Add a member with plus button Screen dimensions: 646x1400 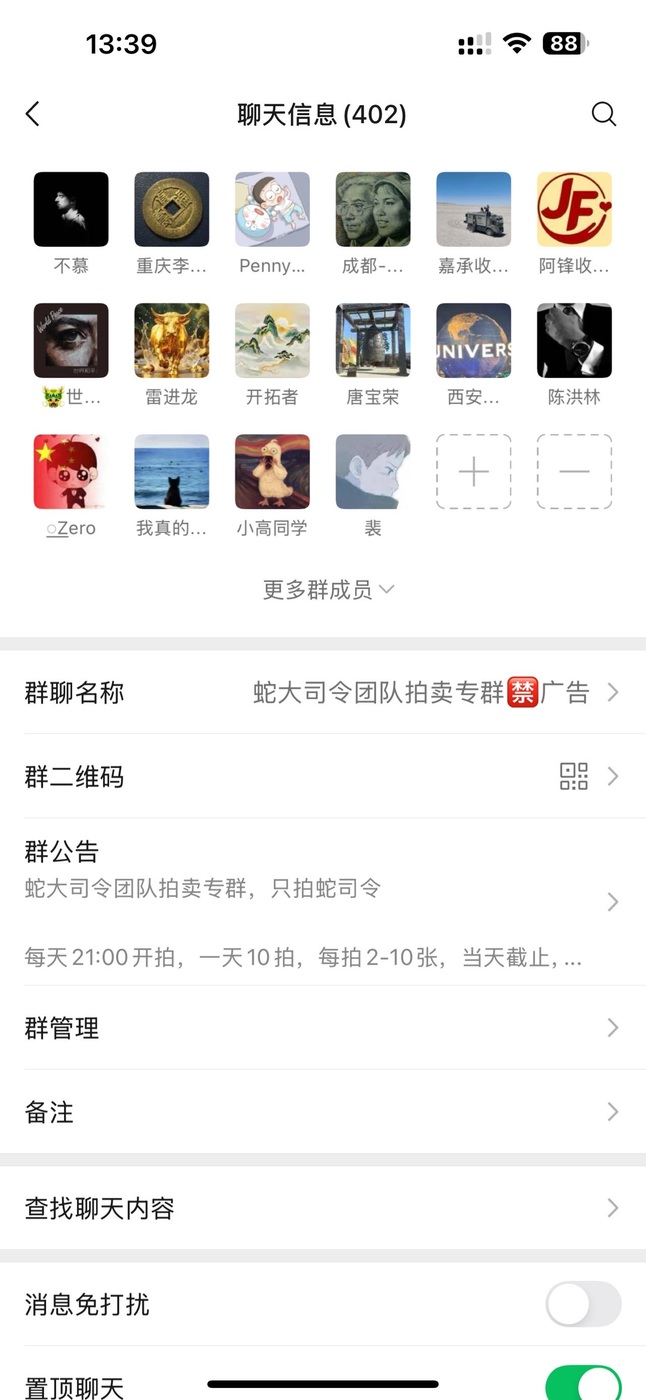coord(473,471)
